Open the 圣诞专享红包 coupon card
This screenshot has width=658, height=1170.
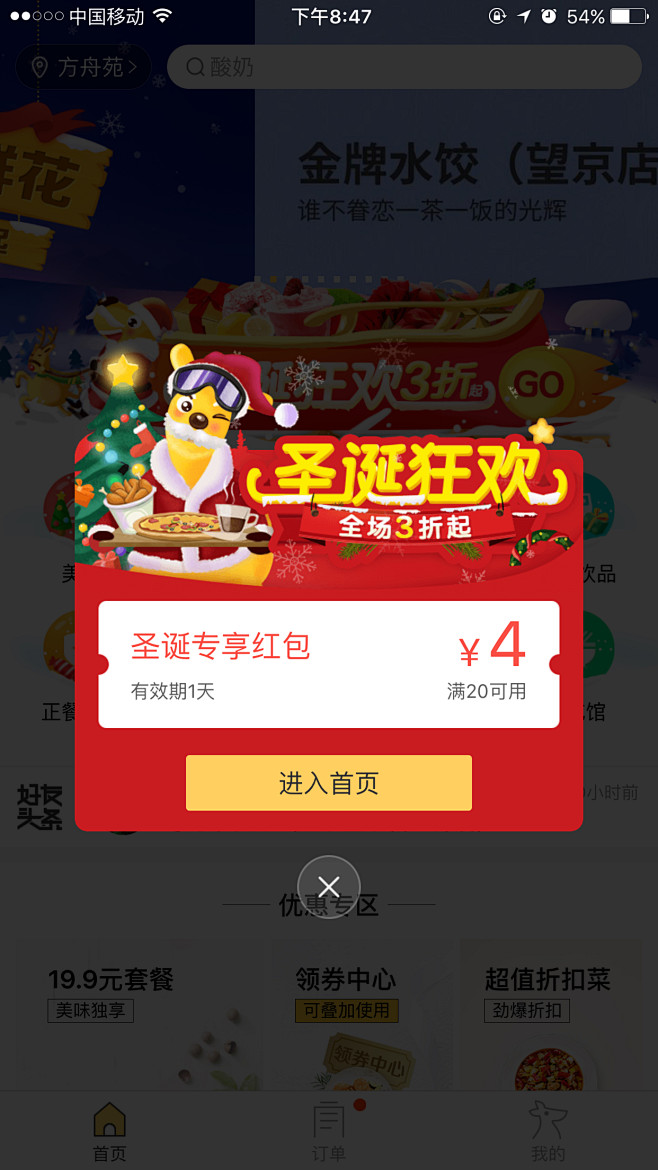328,664
